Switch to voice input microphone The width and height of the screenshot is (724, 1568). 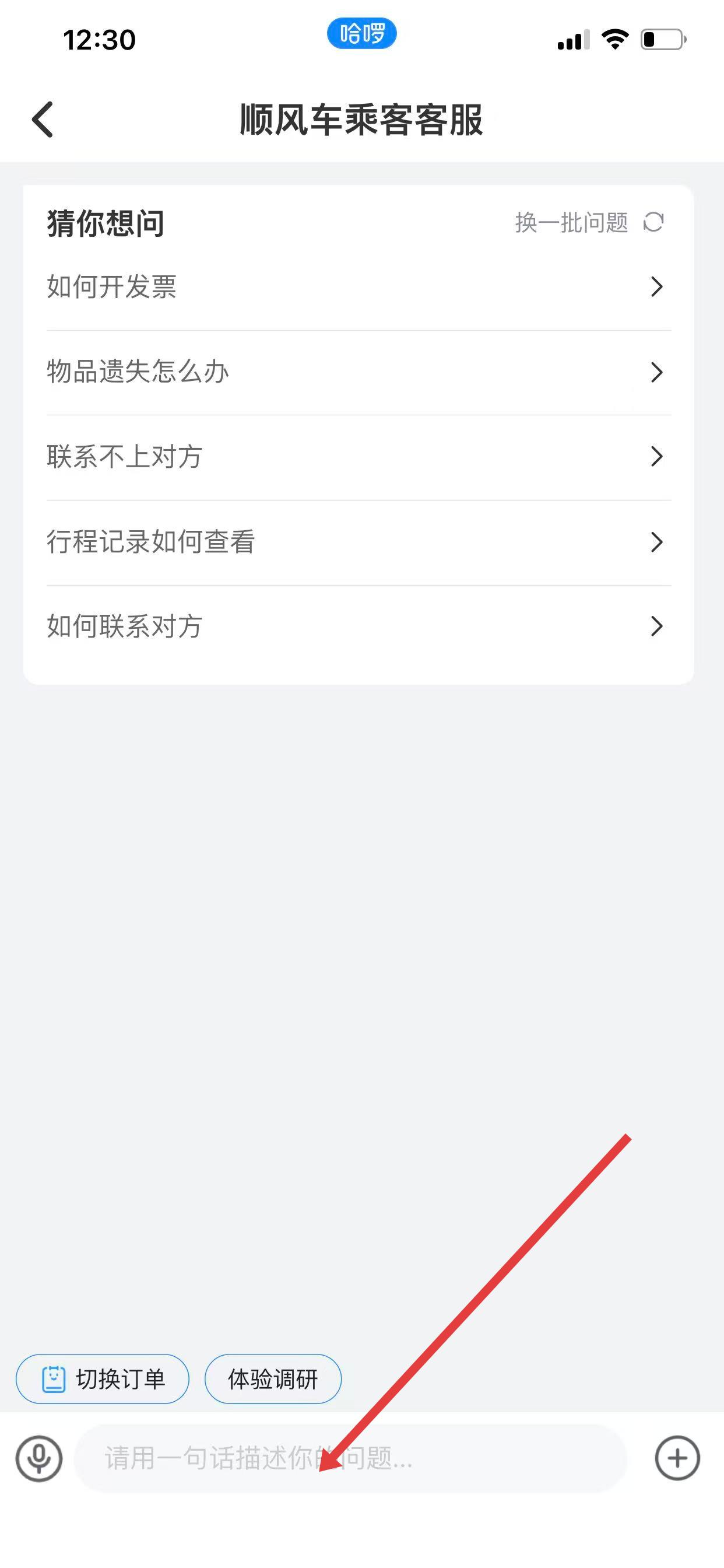(39, 1458)
